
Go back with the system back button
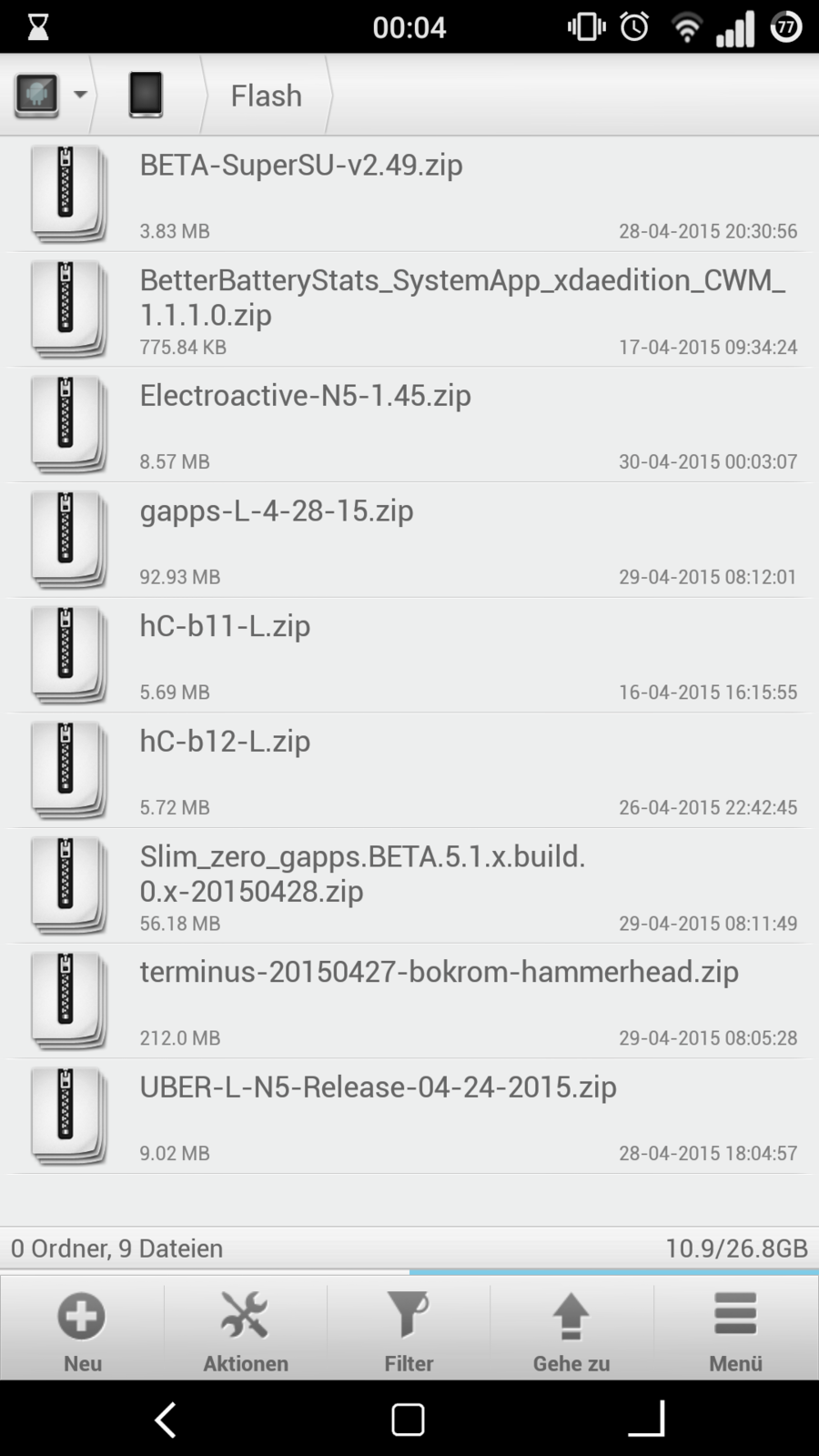pyautogui.click(x=166, y=1420)
